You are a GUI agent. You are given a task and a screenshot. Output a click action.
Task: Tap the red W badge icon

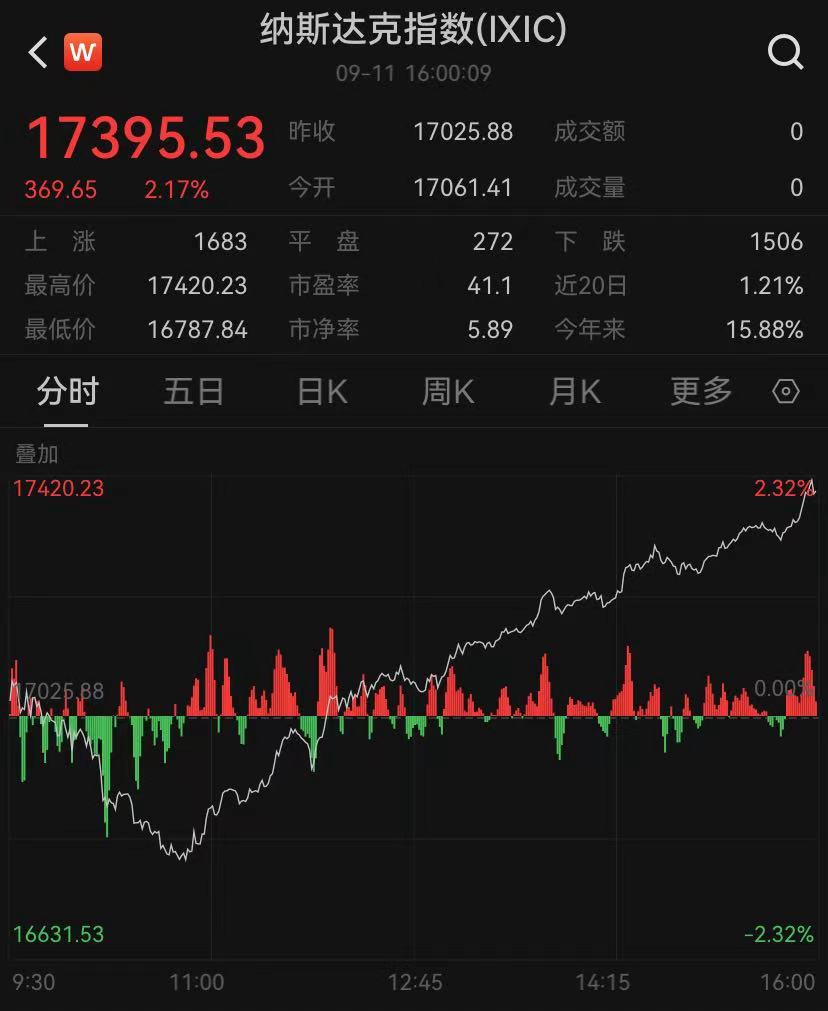(83, 52)
